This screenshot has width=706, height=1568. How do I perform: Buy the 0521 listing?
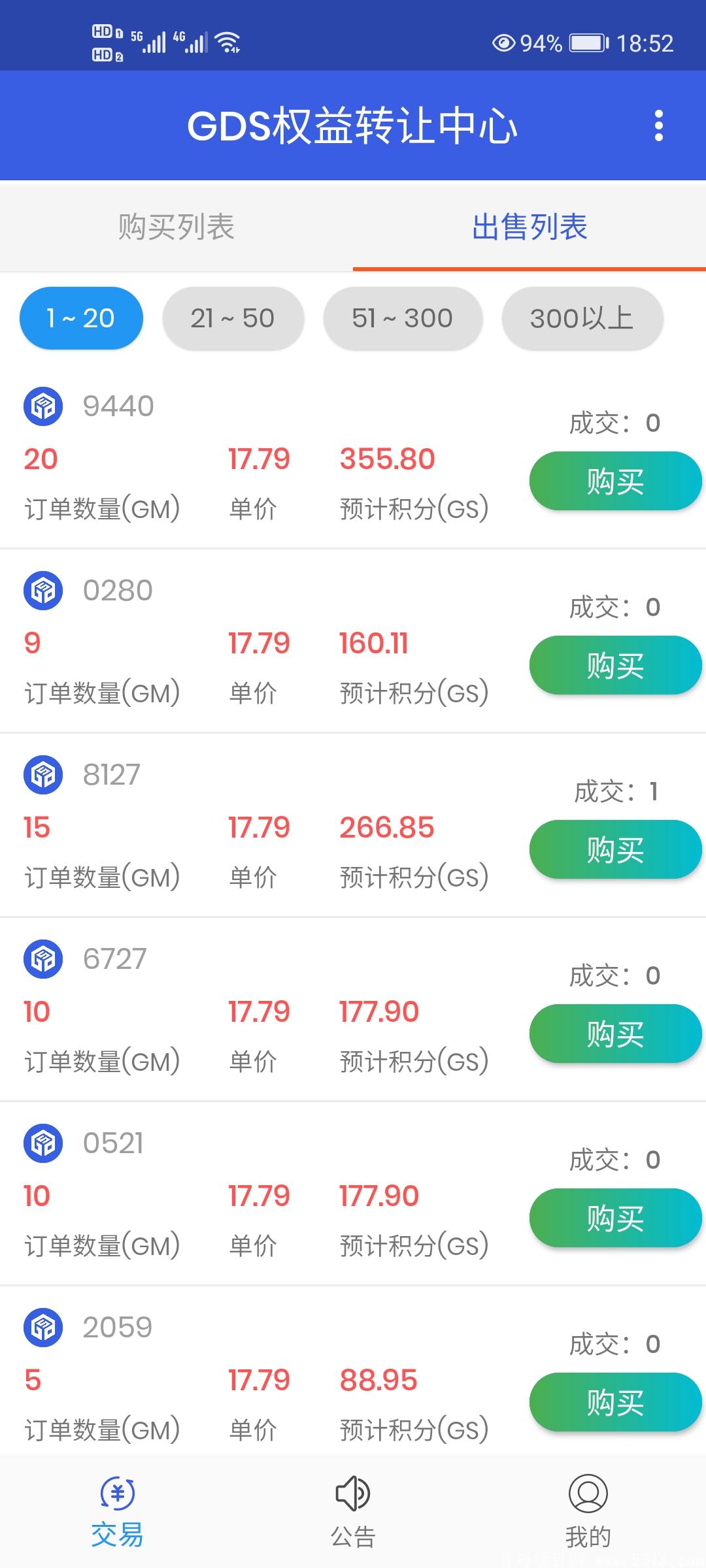click(614, 1218)
